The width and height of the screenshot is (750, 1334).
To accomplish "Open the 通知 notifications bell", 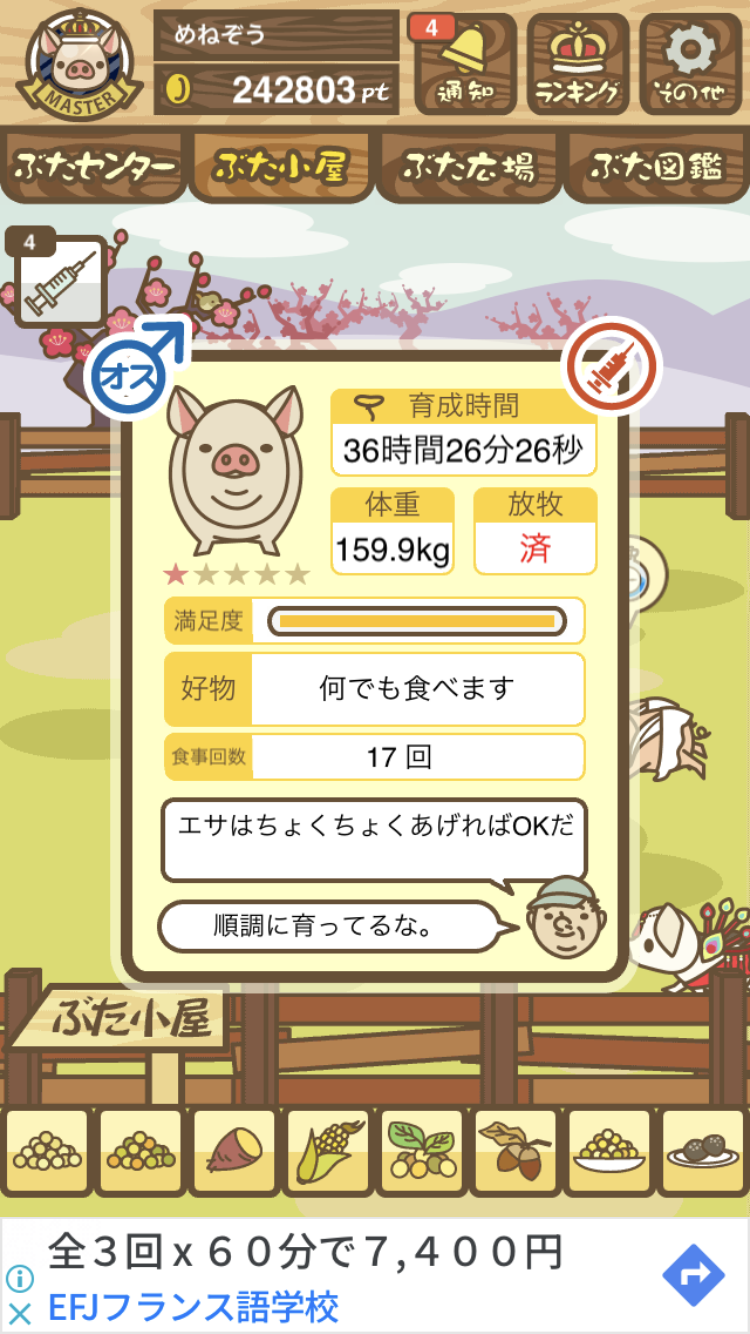I will (464, 64).
